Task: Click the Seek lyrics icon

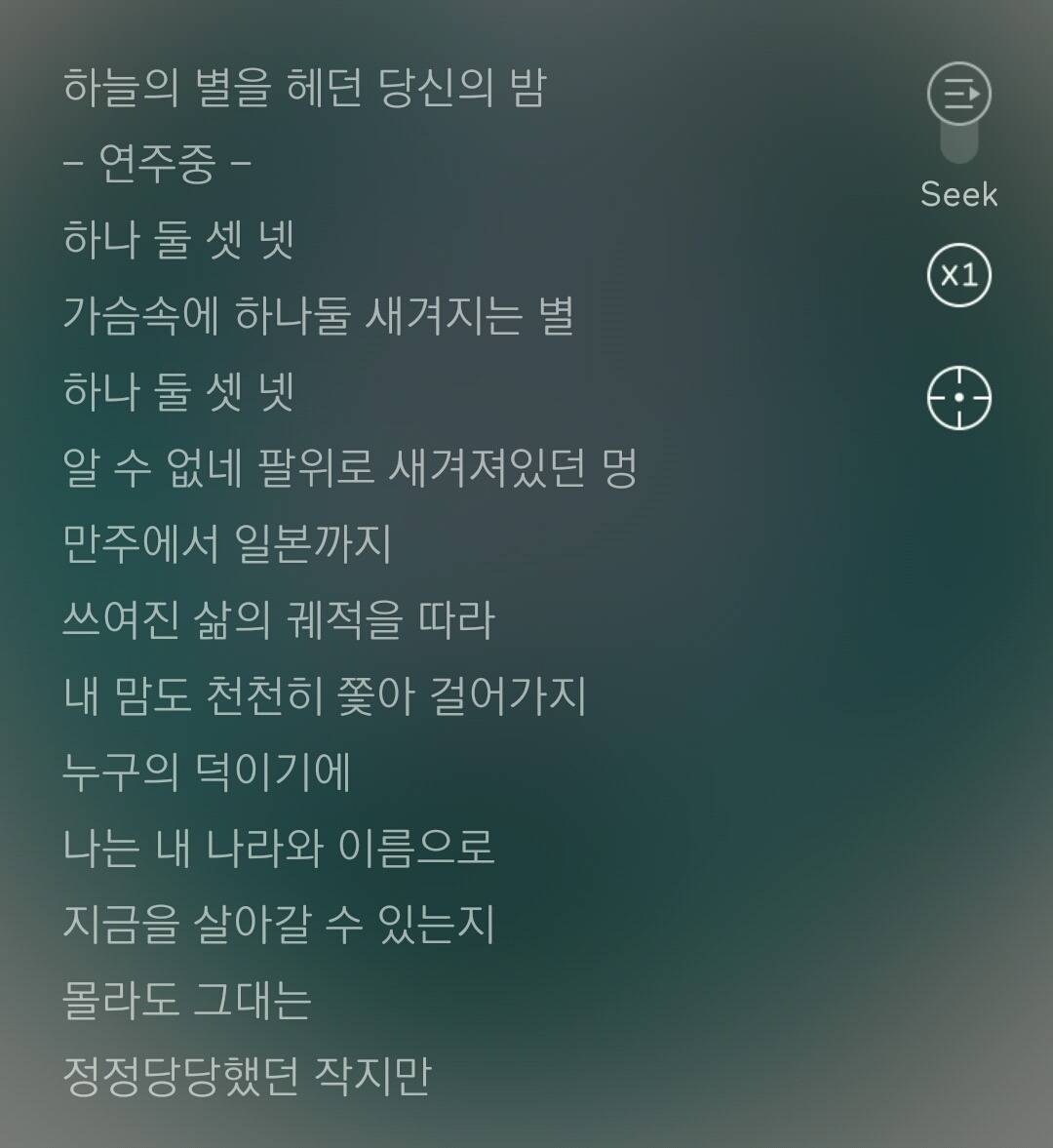Action: [x=958, y=95]
